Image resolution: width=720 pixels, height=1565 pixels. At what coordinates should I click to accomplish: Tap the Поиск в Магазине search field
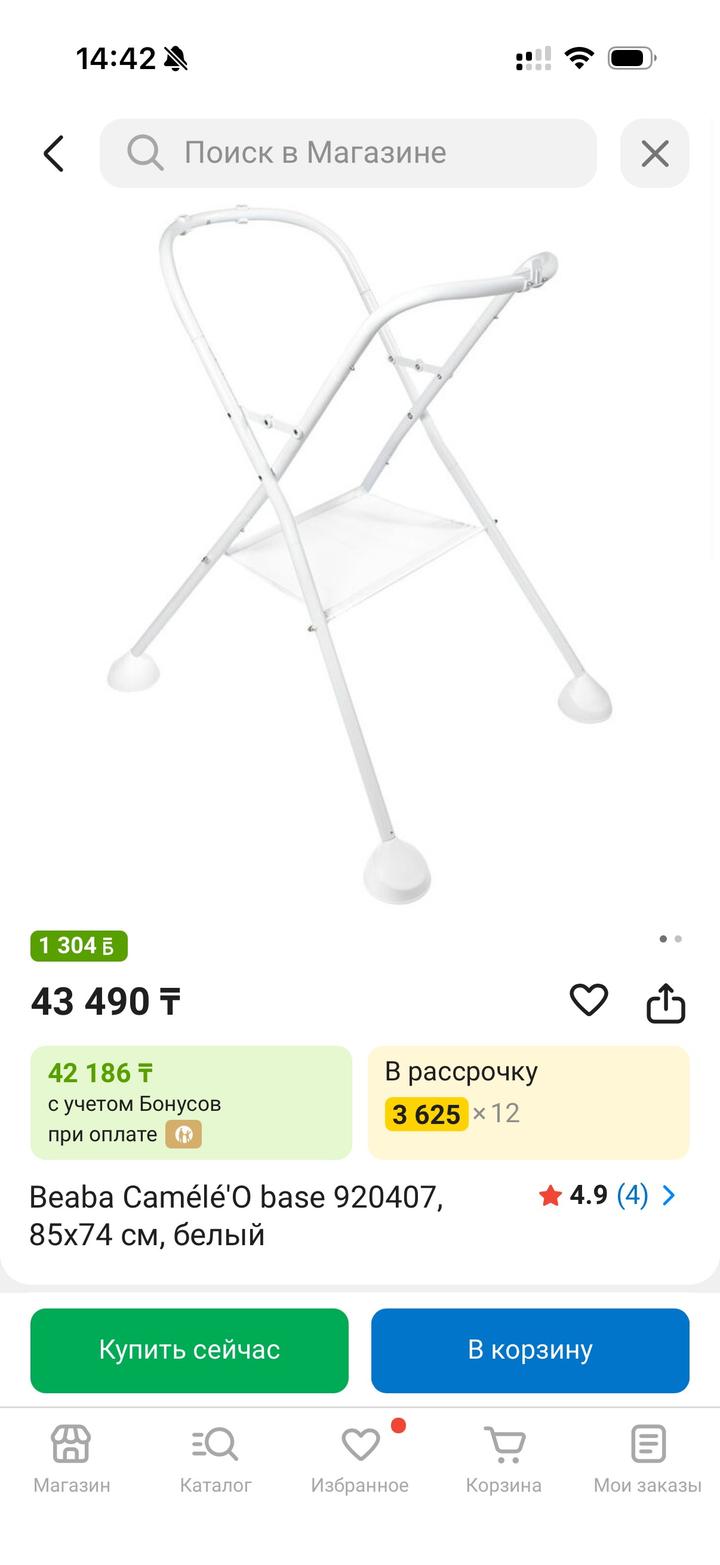pyautogui.click(x=348, y=153)
